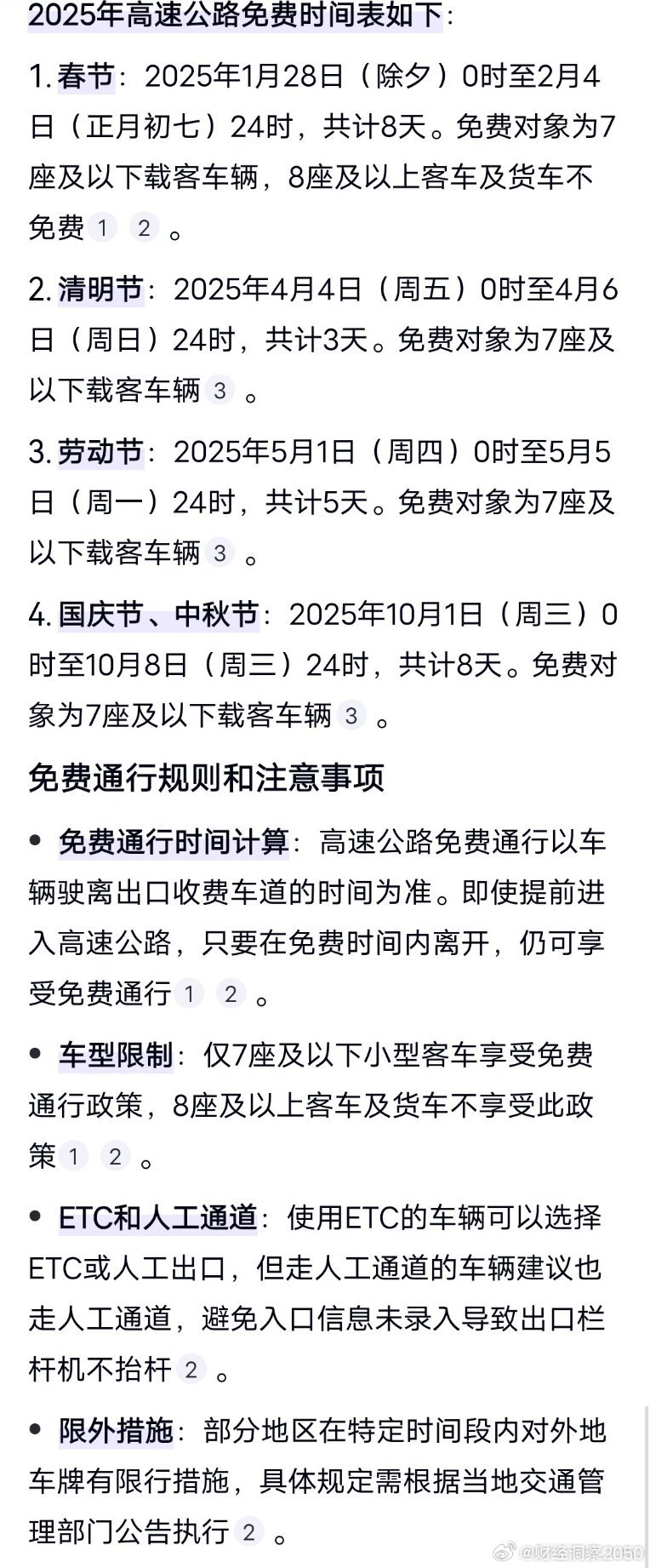Image resolution: width=650 pixels, height=1568 pixels.
Task: View source 3 for the 劳动节 entry
Action: pyautogui.click(x=220, y=552)
